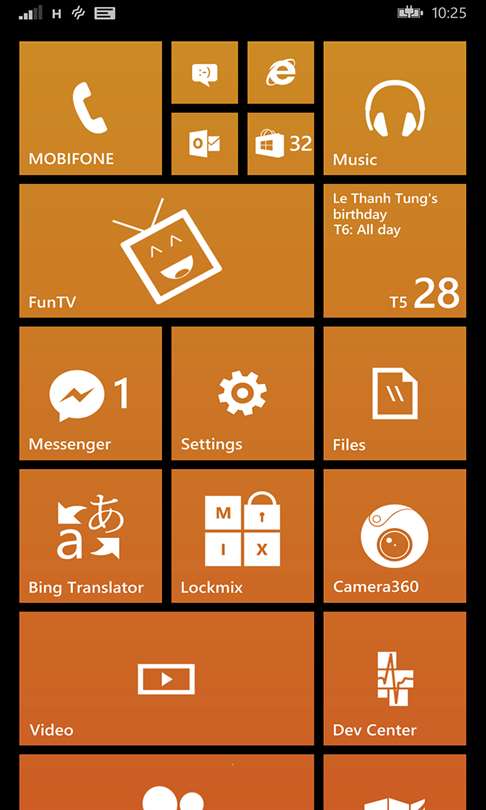The image size is (486, 810).
Task: Open the calendar tile with birthday
Action: coord(395,251)
